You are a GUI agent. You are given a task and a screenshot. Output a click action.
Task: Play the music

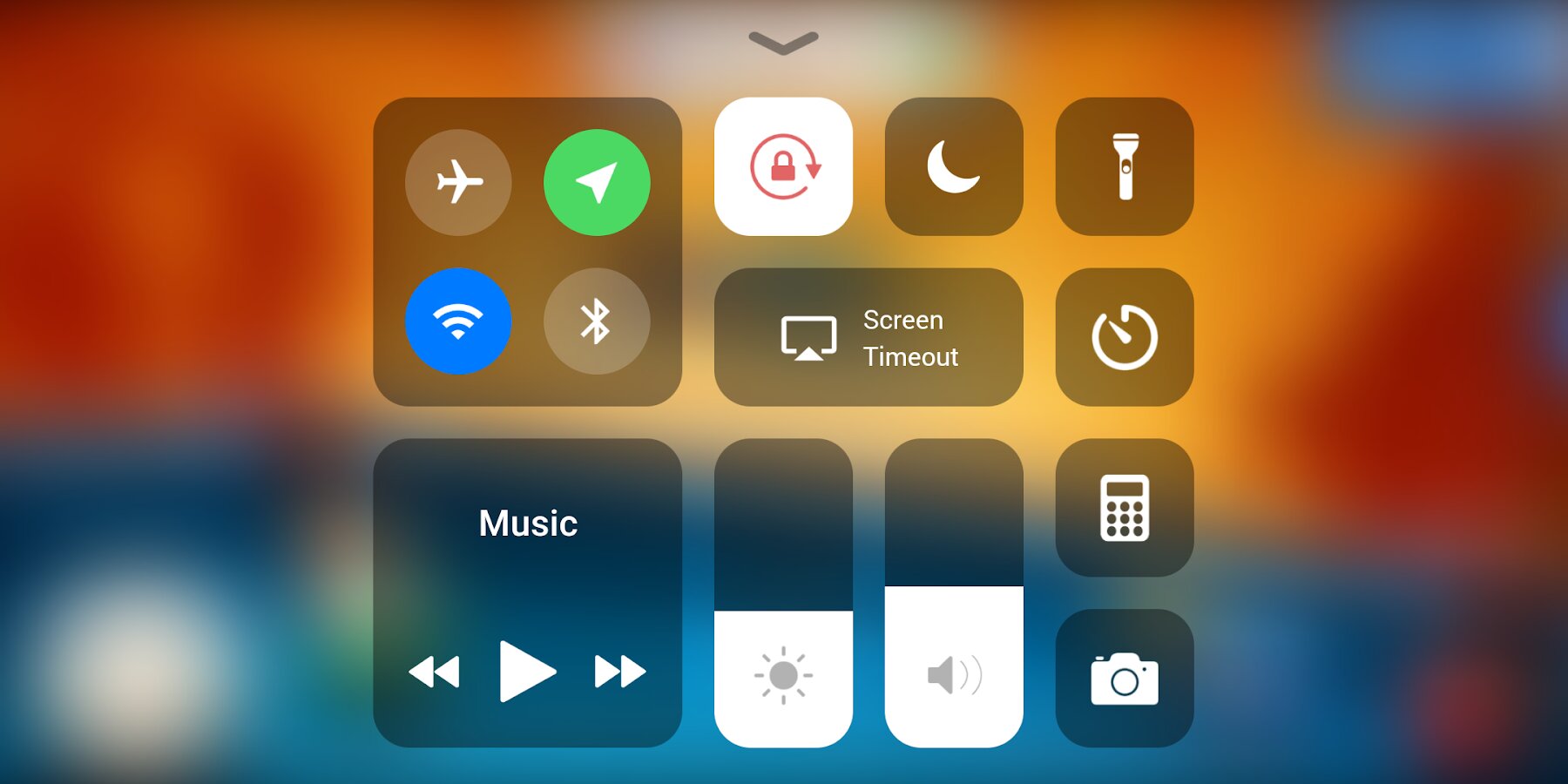(526, 672)
